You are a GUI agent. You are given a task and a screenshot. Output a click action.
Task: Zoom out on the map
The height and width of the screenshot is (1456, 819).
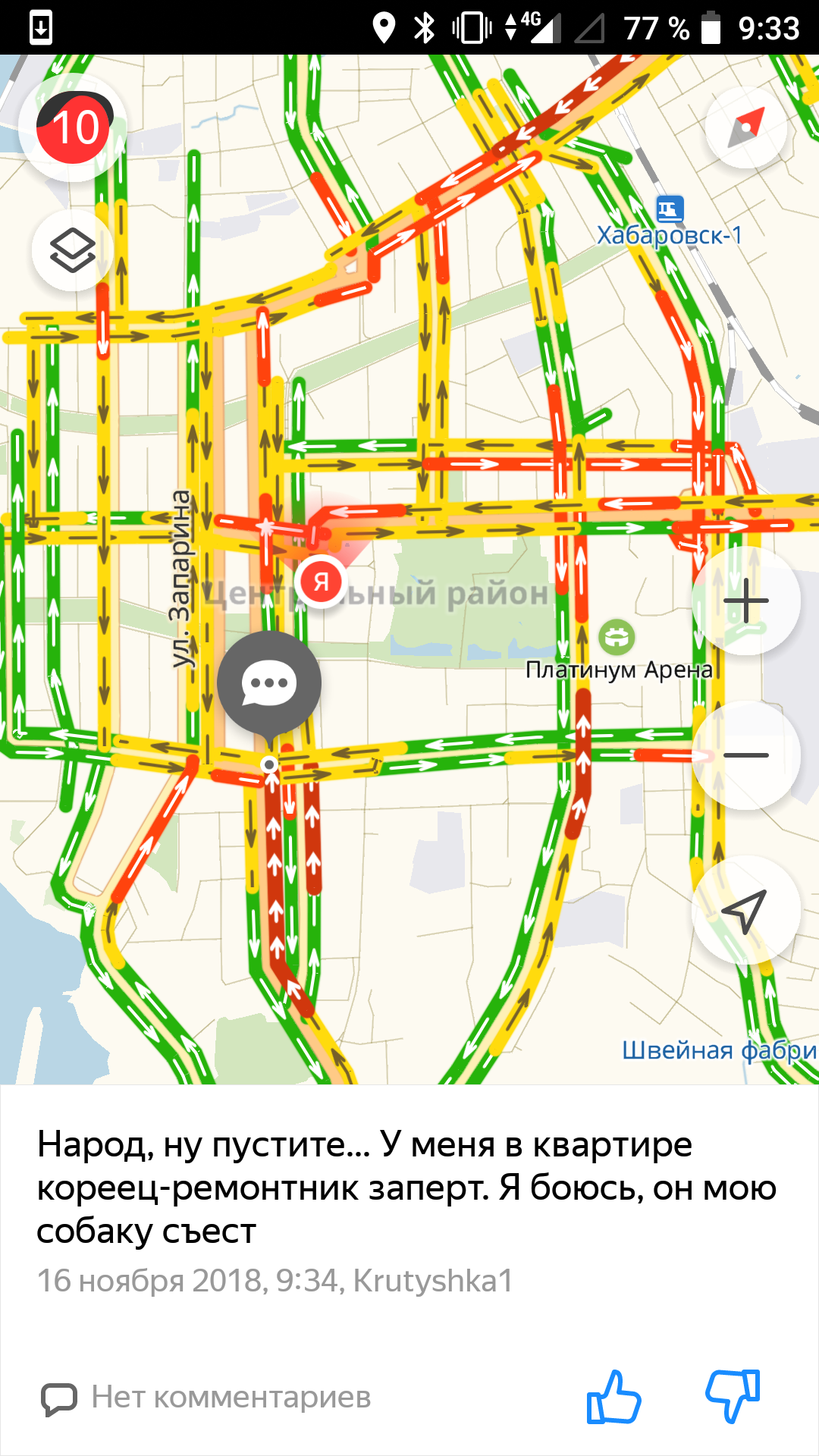(746, 755)
